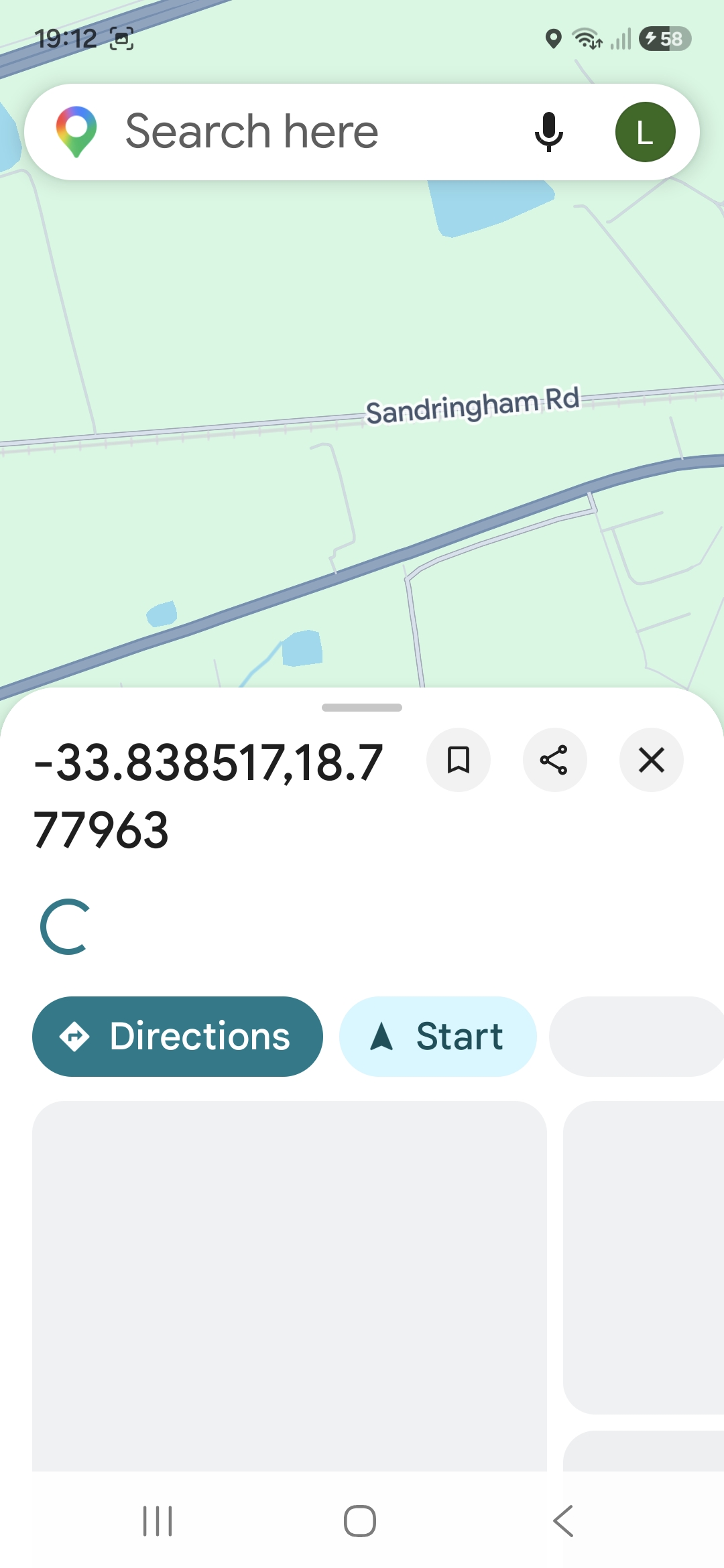Start voice search with the microphone
The width and height of the screenshot is (724, 1568).
click(x=548, y=132)
